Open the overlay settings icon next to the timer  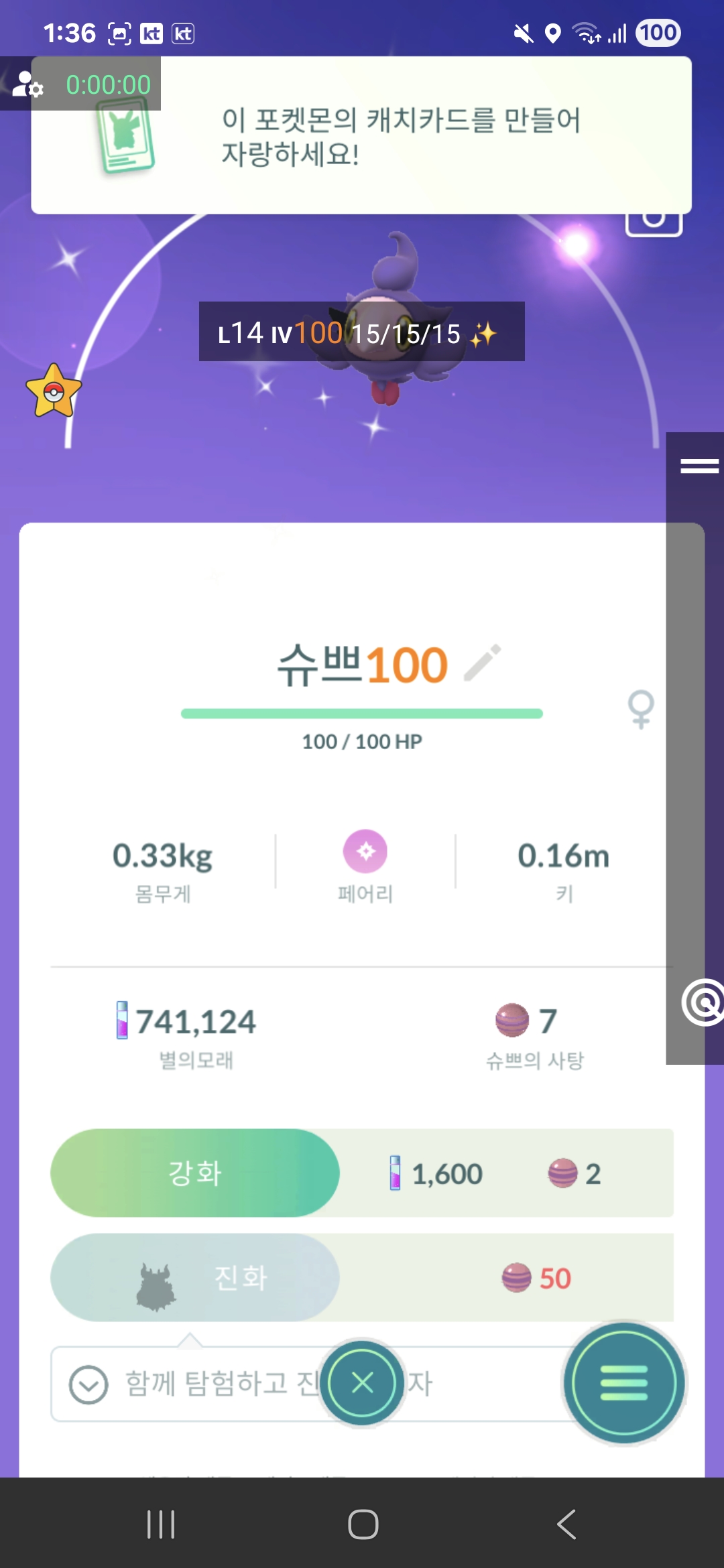[27, 84]
